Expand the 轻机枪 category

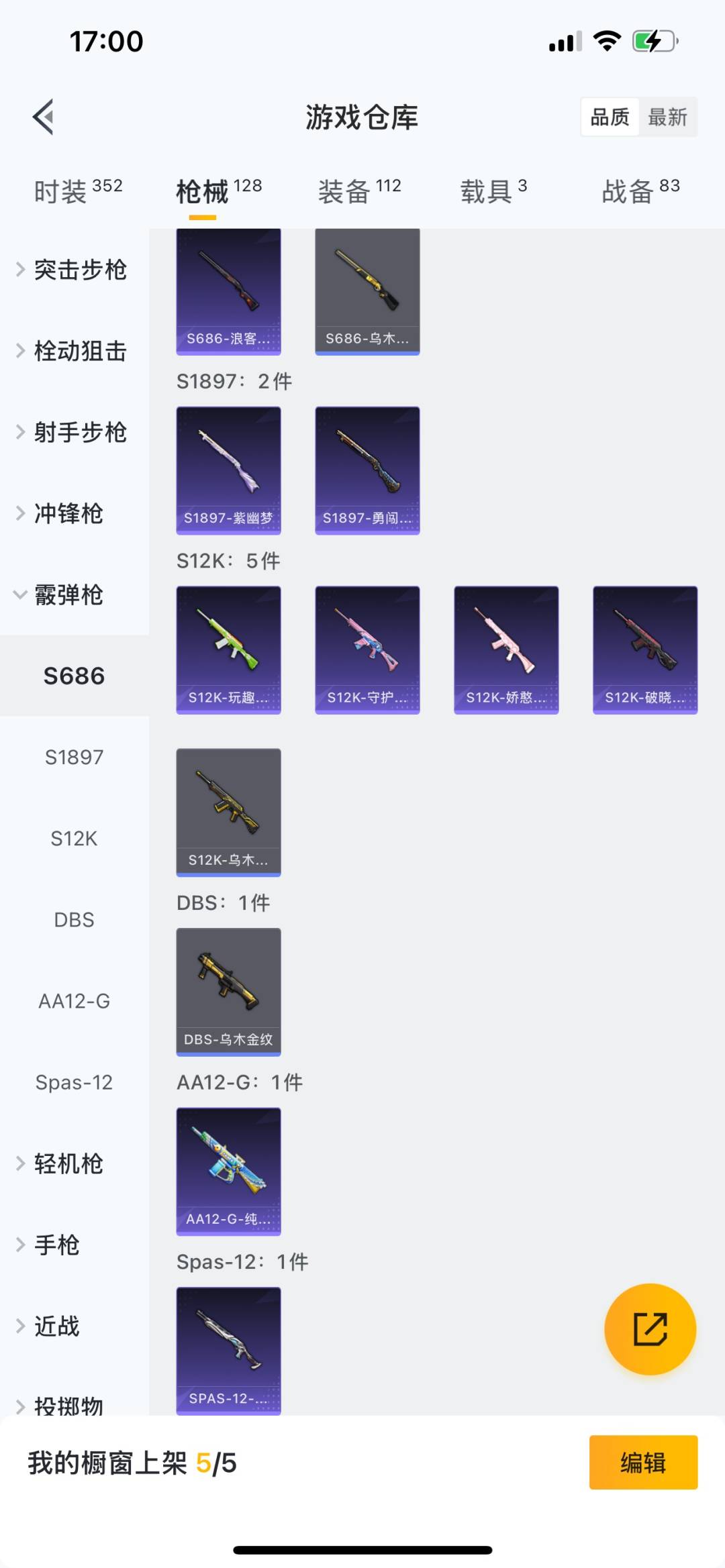(67, 1163)
